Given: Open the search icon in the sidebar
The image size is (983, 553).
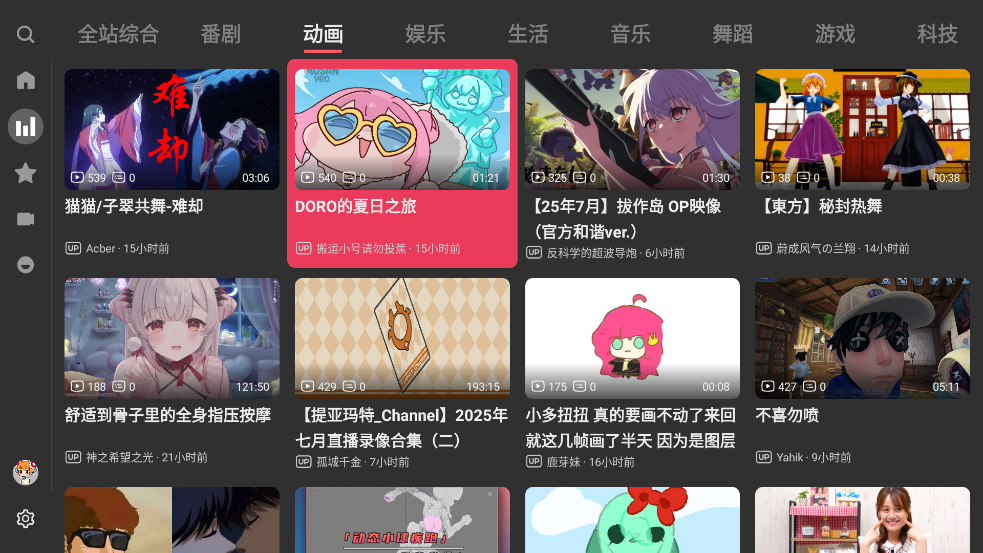Looking at the screenshot, I should click(x=26, y=35).
